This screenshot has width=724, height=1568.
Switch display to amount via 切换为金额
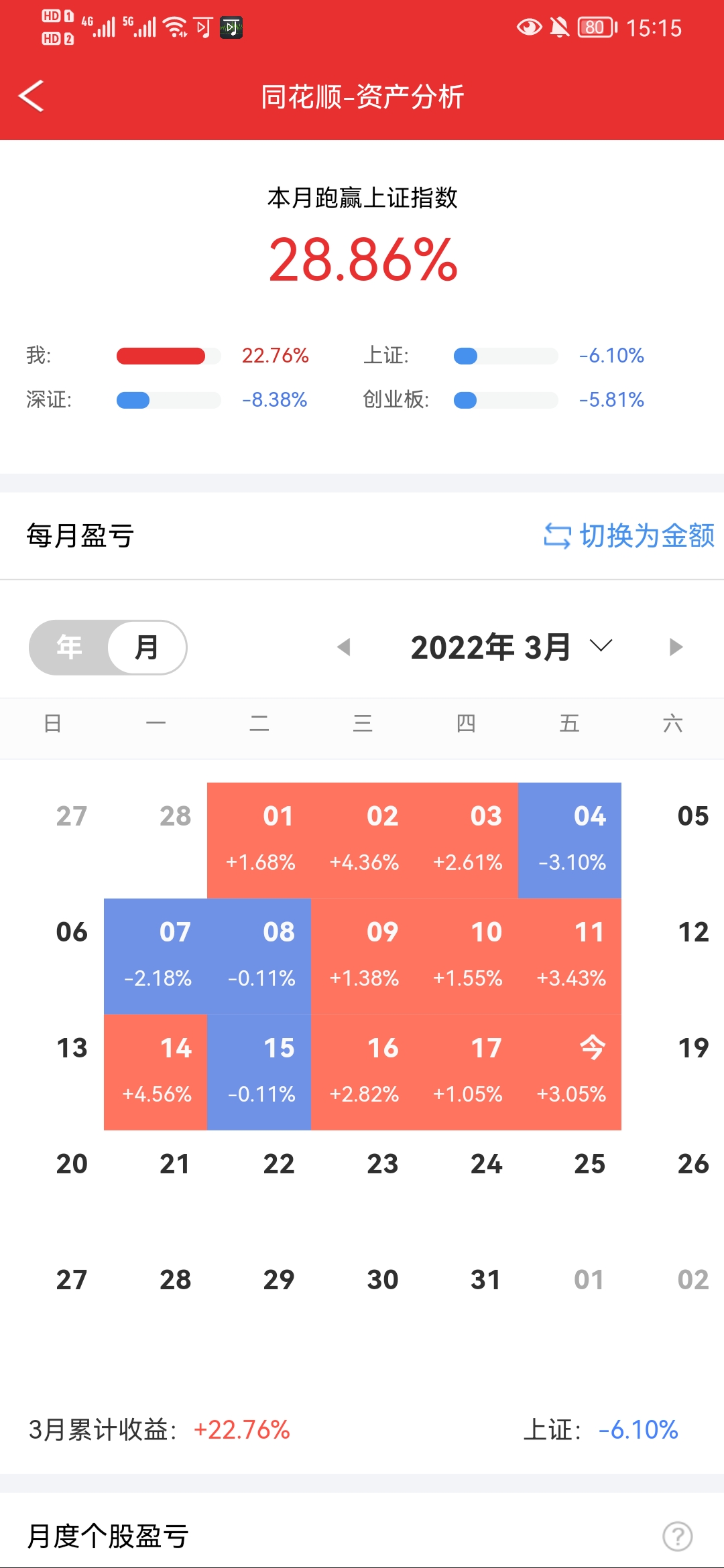[629, 535]
